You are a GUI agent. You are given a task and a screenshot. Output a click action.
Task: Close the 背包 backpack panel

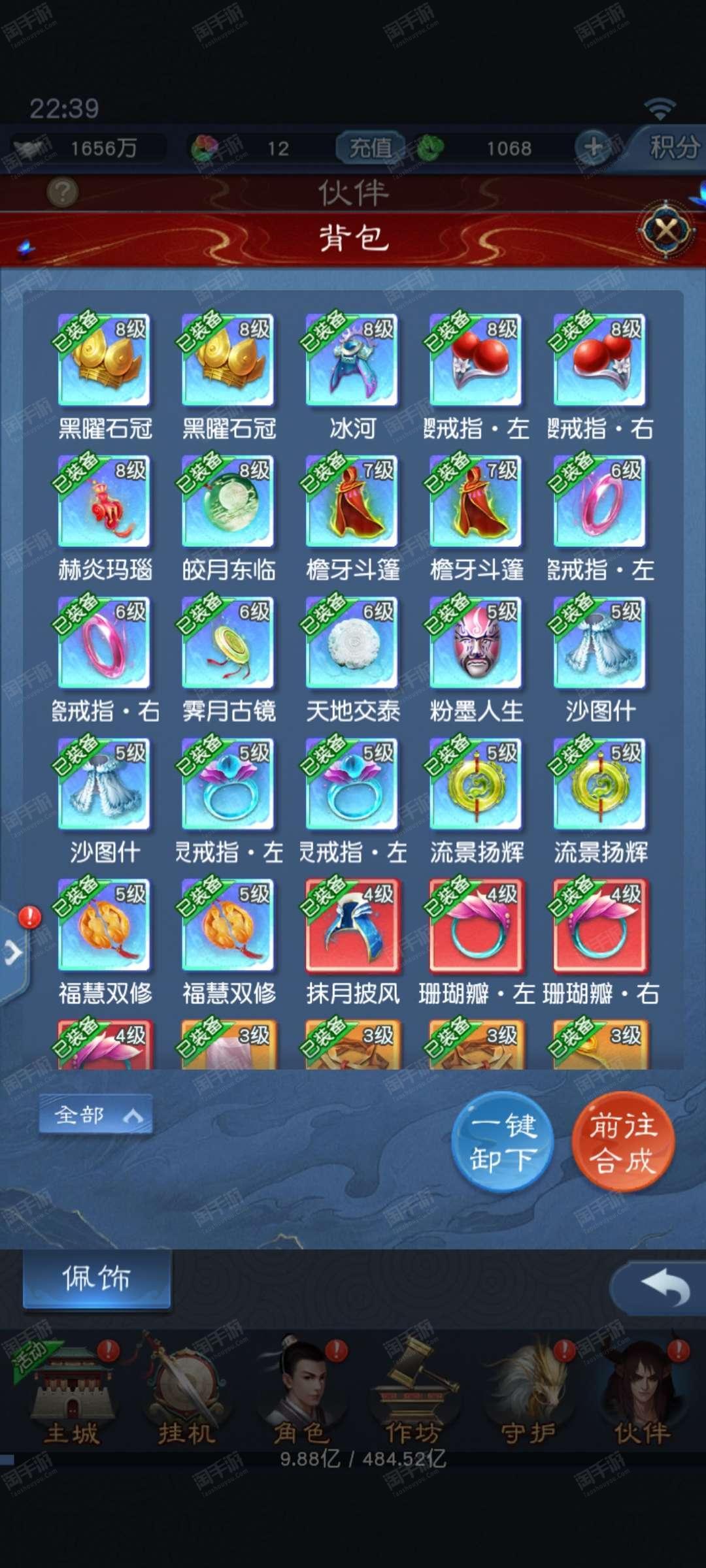pyautogui.click(x=667, y=230)
